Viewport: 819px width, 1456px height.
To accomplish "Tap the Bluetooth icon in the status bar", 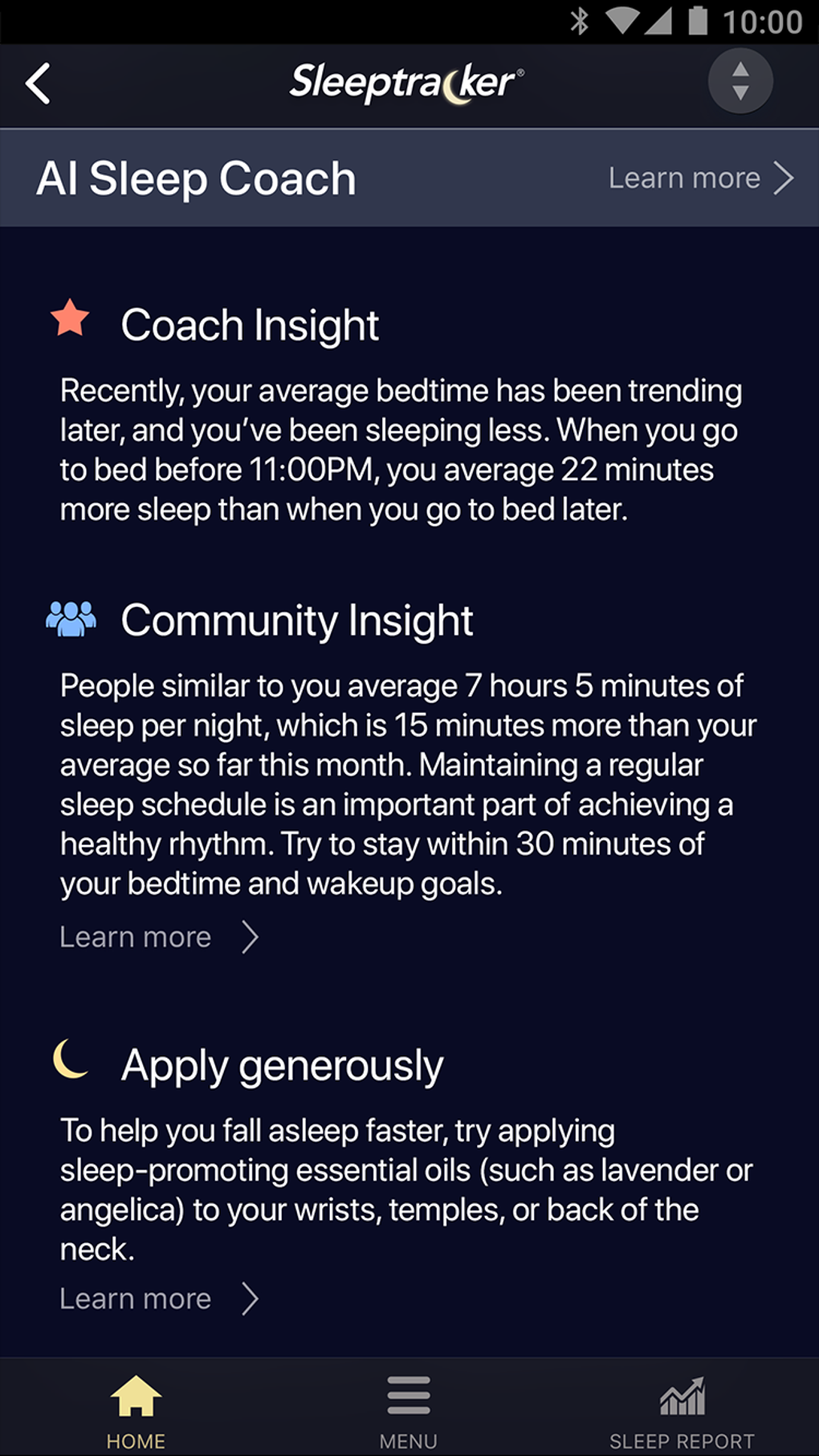I will (578, 22).
